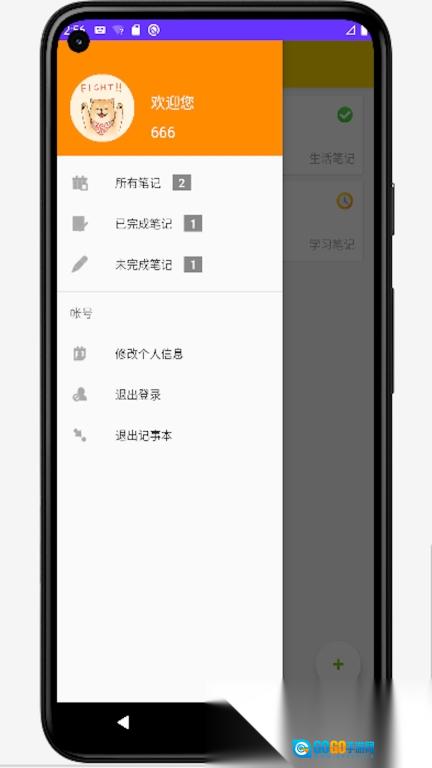Tap 退出记事本 to exit app
The height and width of the screenshot is (768, 432).
169,435
